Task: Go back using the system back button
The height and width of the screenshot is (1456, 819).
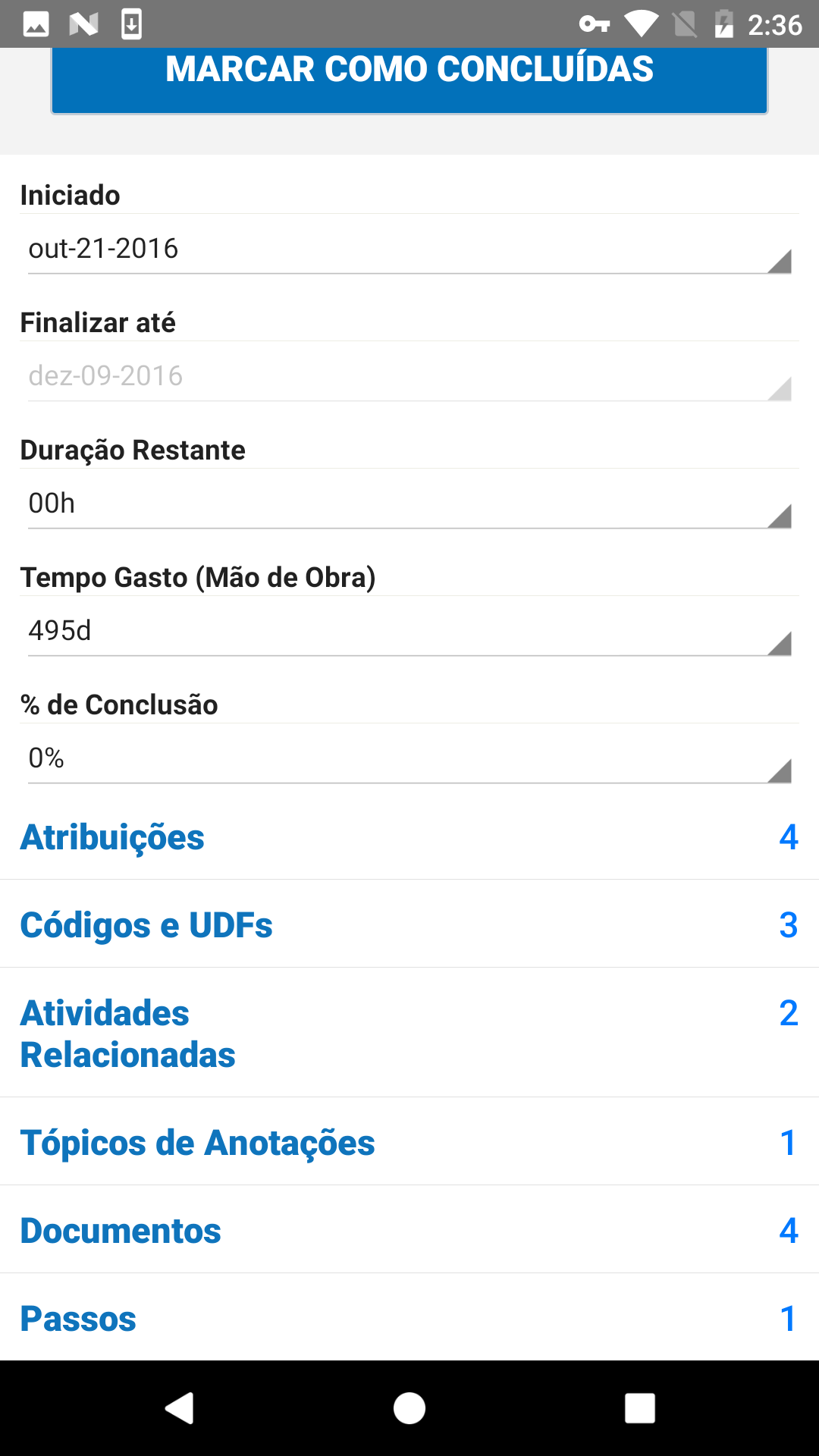Action: 180,1408
